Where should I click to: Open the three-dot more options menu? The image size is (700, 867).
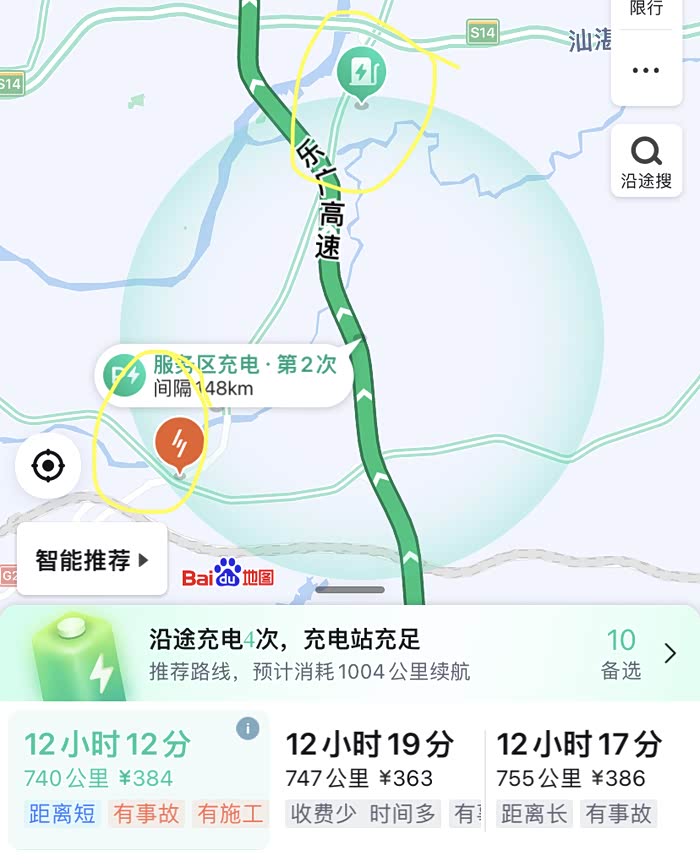pos(646,70)
